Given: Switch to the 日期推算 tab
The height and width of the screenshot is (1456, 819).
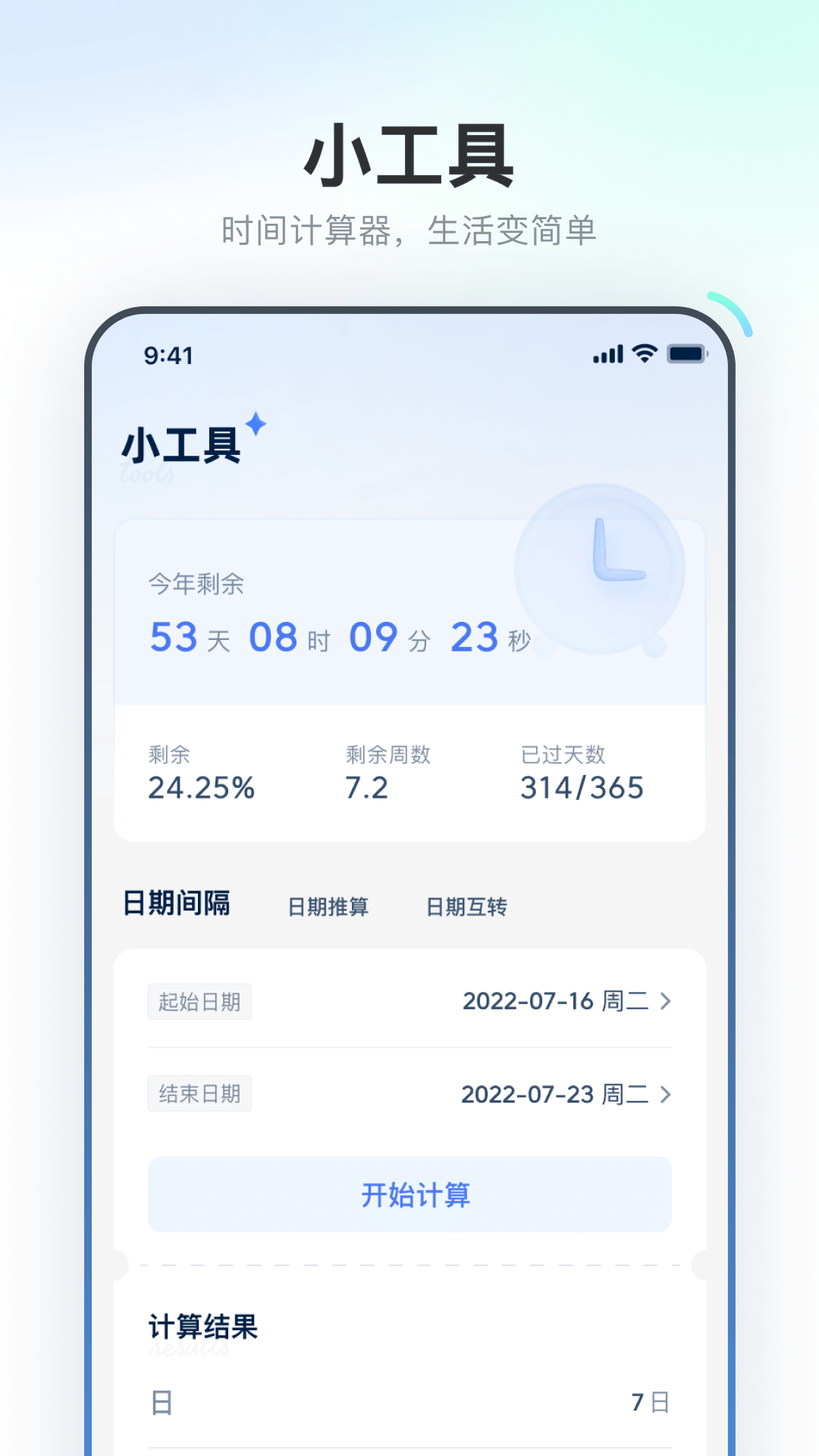Looking at the screenshot, I should pyautogui.click(x=328, y=906).
